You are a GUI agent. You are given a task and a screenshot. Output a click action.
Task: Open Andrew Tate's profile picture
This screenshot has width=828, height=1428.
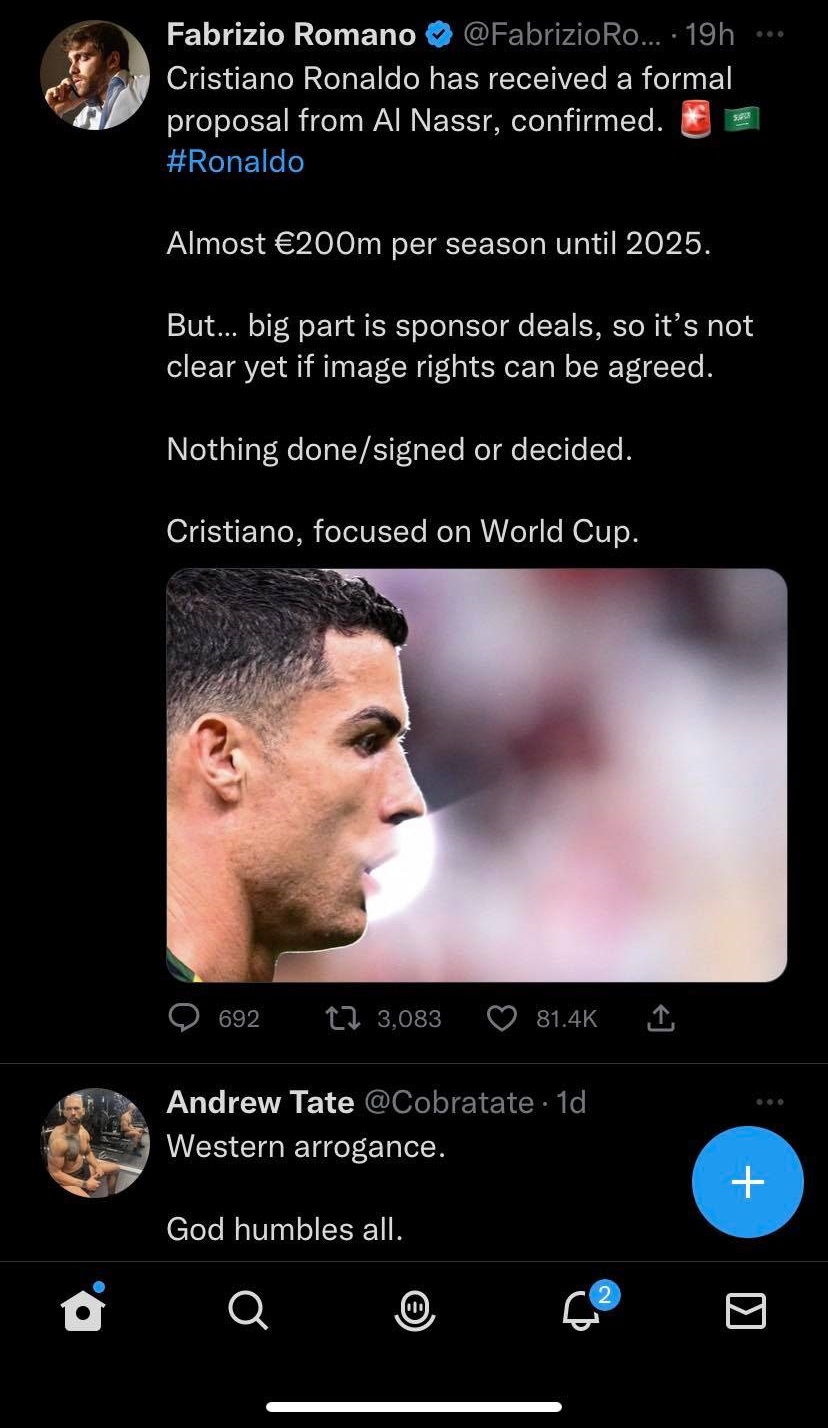point(95,1143)
